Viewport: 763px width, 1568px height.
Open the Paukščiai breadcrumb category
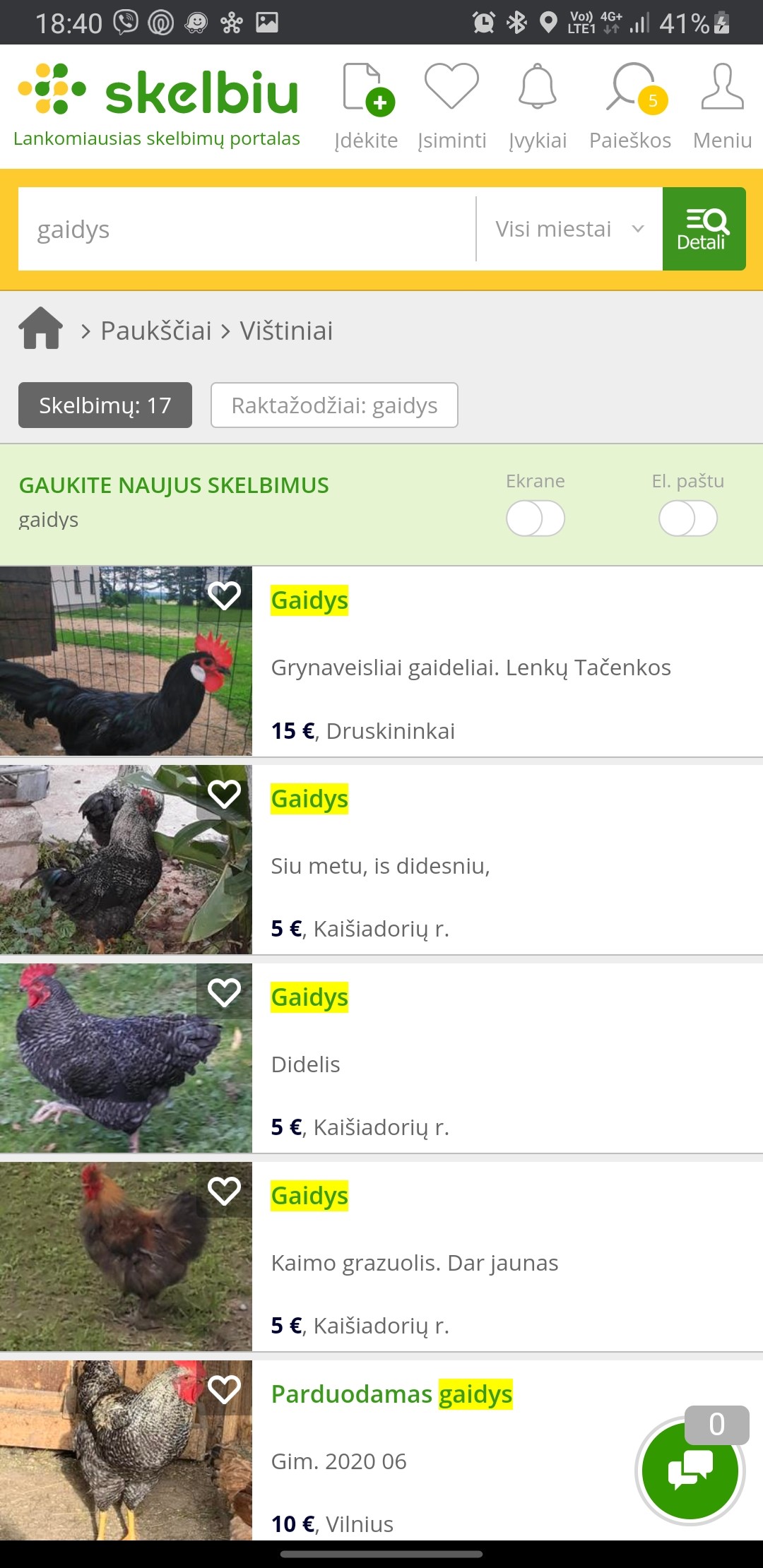pos(156,331)
